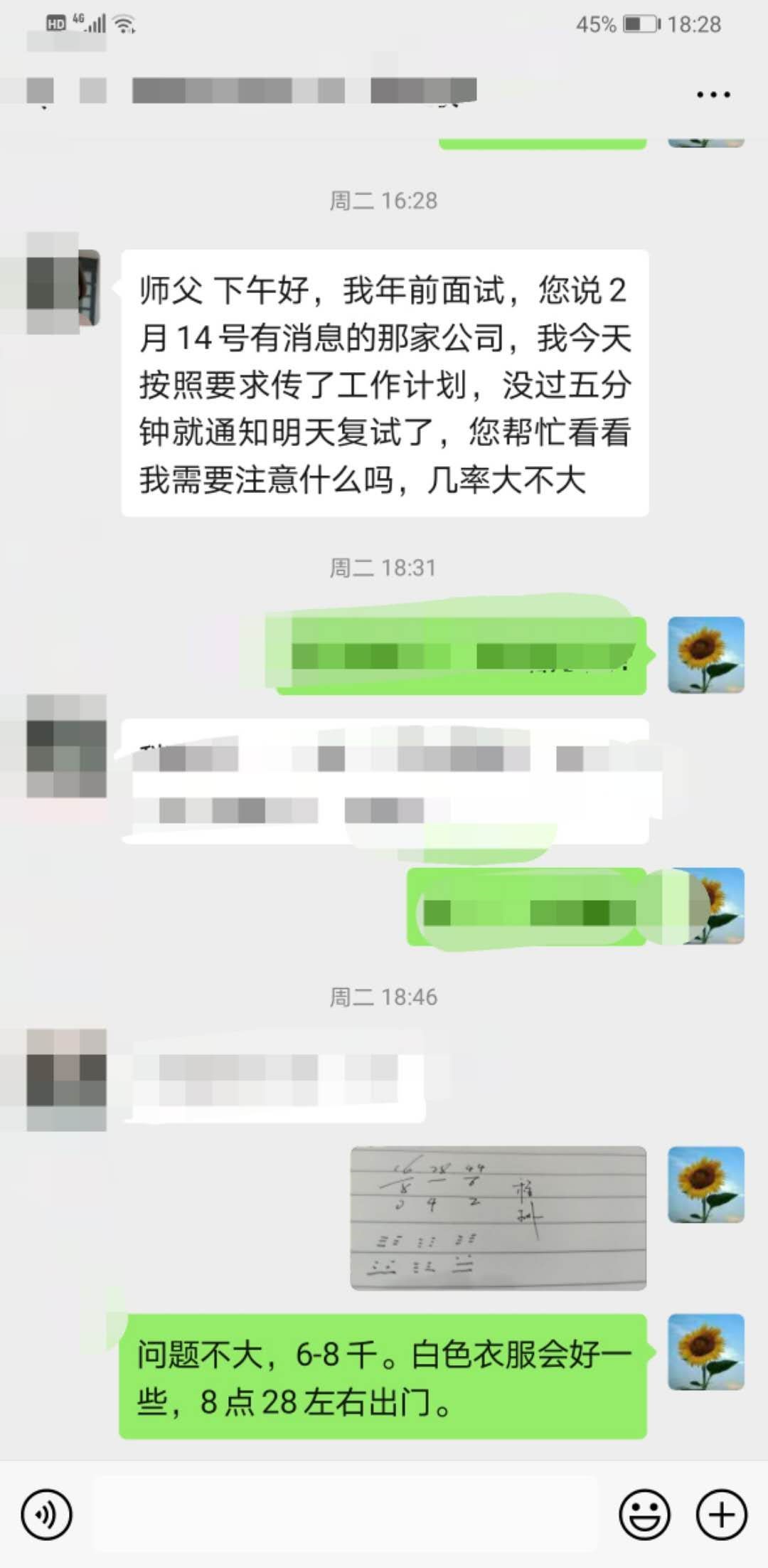The height and width of the screenshot is (1568, 768).
Task: Open the plus attachment menu
Action: 721,1515
